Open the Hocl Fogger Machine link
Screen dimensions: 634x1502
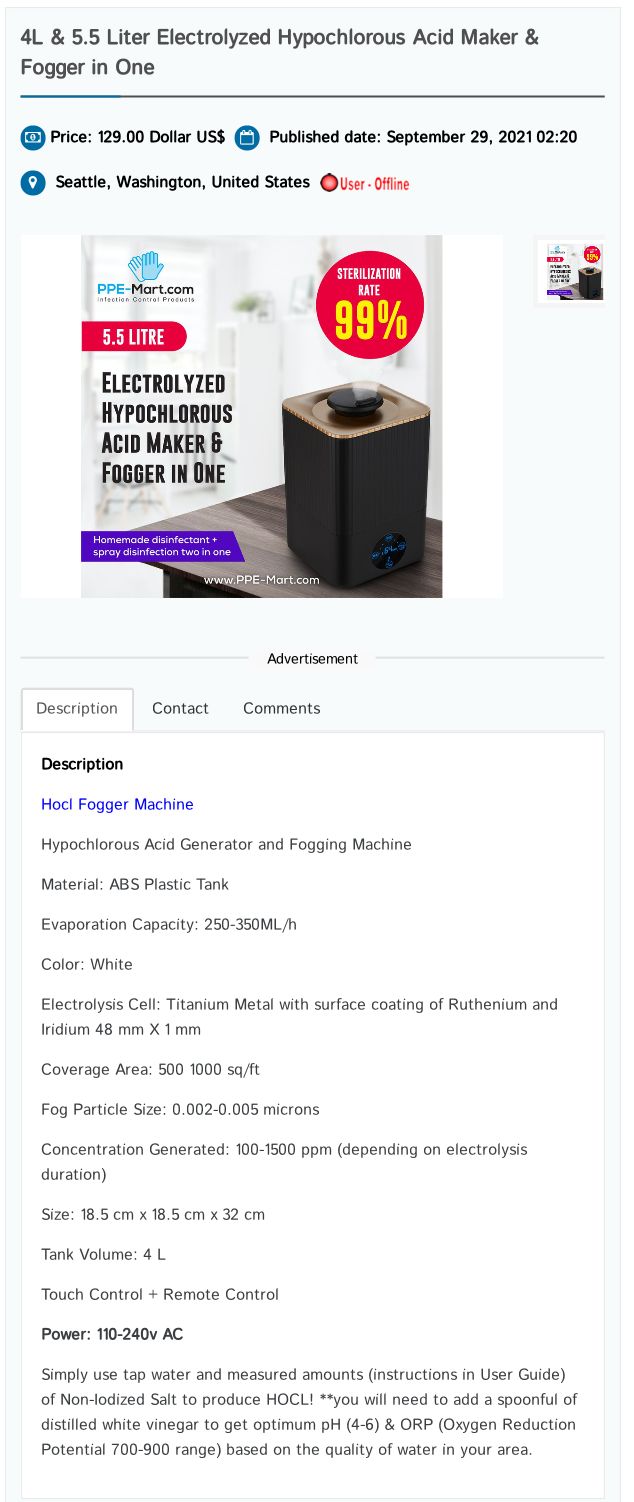click(117, 804)
